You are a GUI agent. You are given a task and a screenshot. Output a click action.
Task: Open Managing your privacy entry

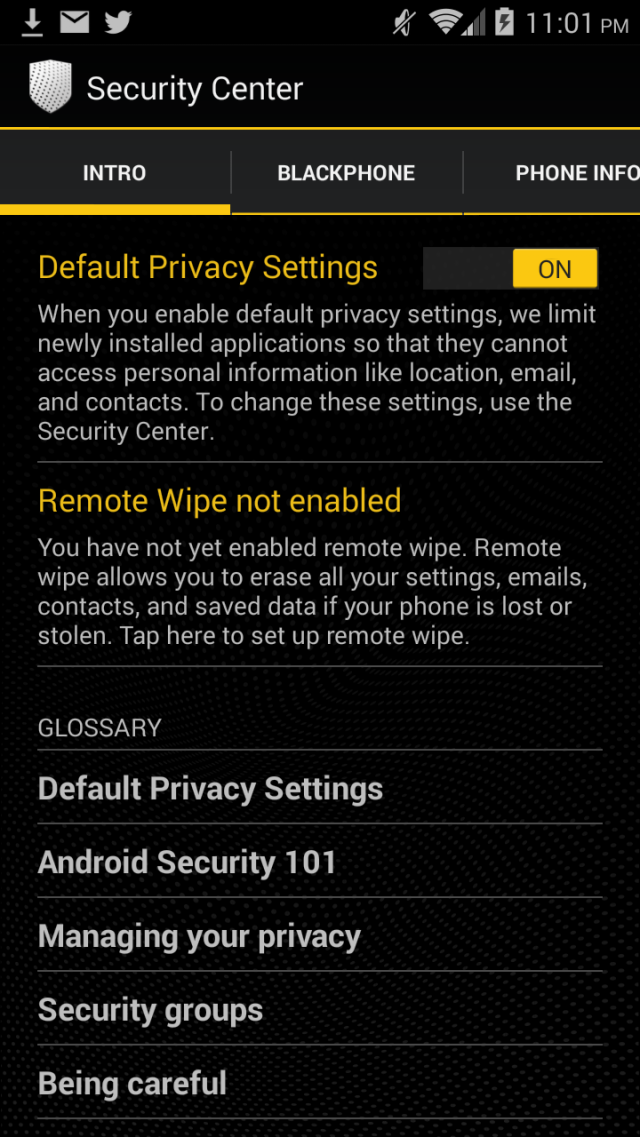coord(320,935)
